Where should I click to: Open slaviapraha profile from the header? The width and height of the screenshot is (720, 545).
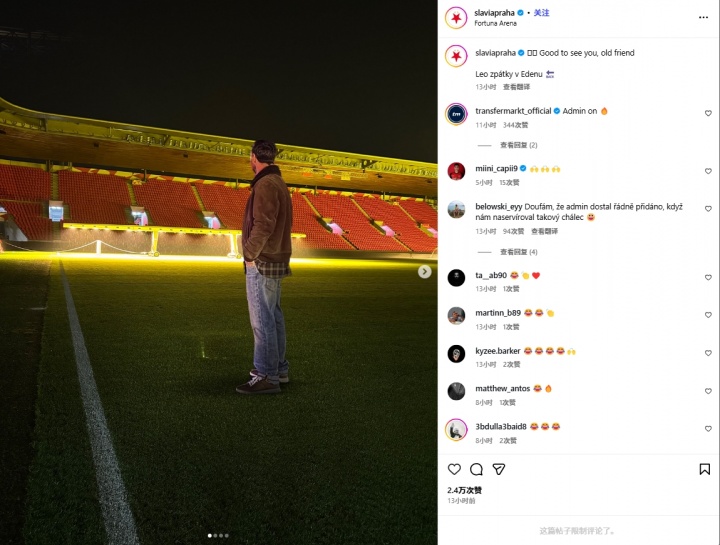coord(495,12)
